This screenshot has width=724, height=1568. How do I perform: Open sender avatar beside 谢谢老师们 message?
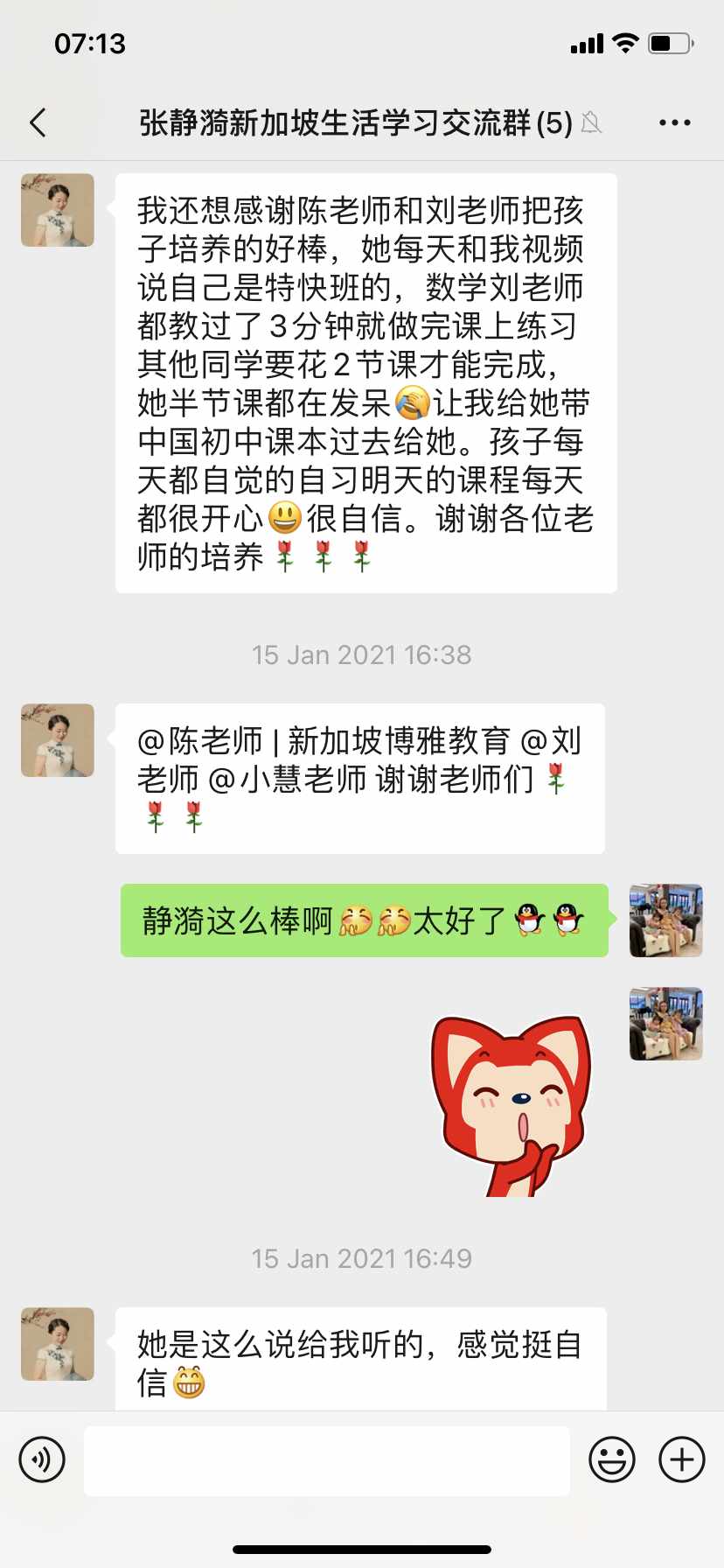(x=58, y=740)
